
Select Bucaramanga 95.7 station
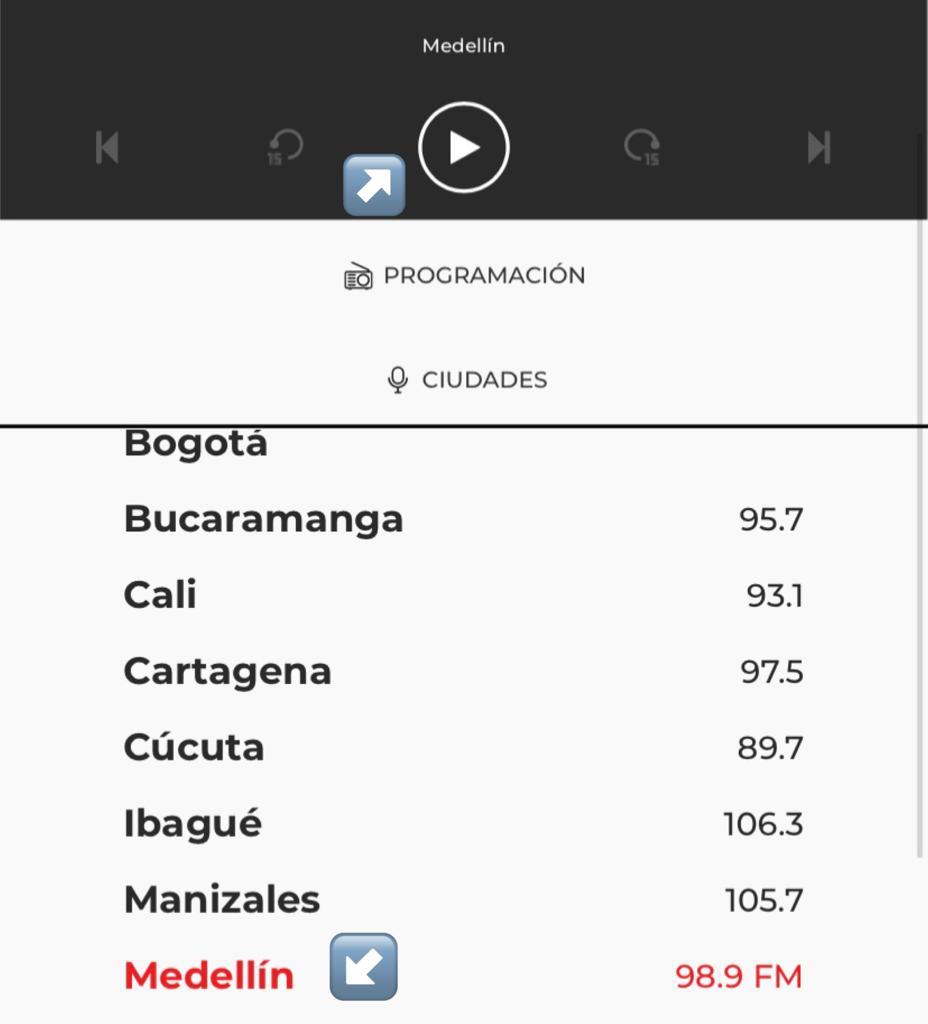463,519
